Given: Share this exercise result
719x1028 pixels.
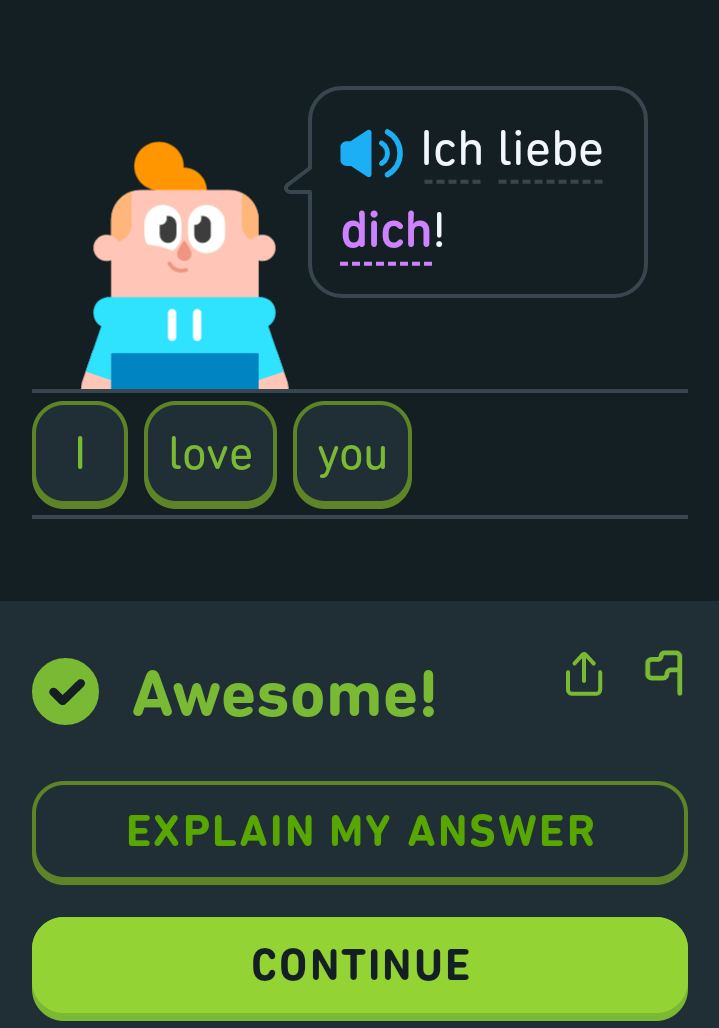Looking at the screenshot, I should point(584,673).
